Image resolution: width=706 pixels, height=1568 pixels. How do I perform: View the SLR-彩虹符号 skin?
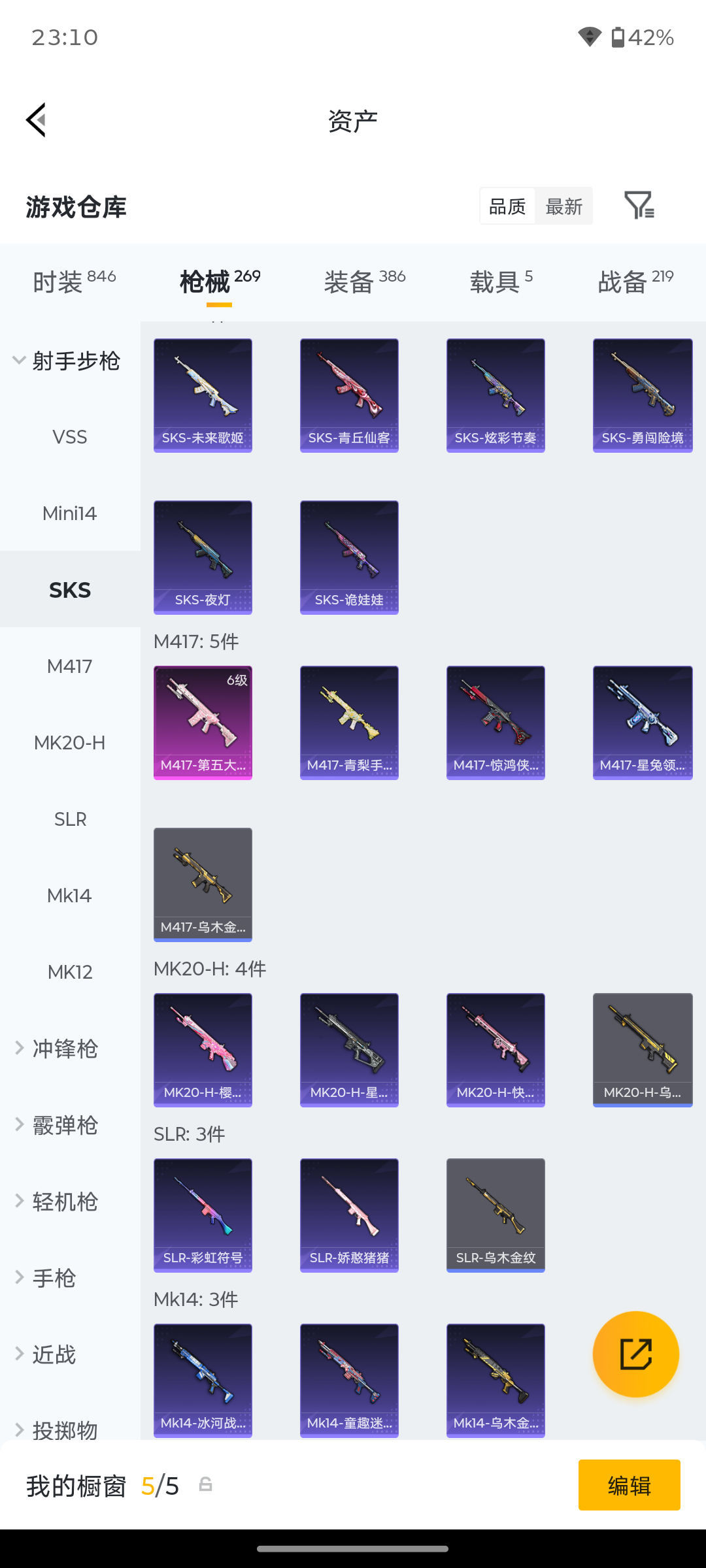click(x=203, y=1215)
